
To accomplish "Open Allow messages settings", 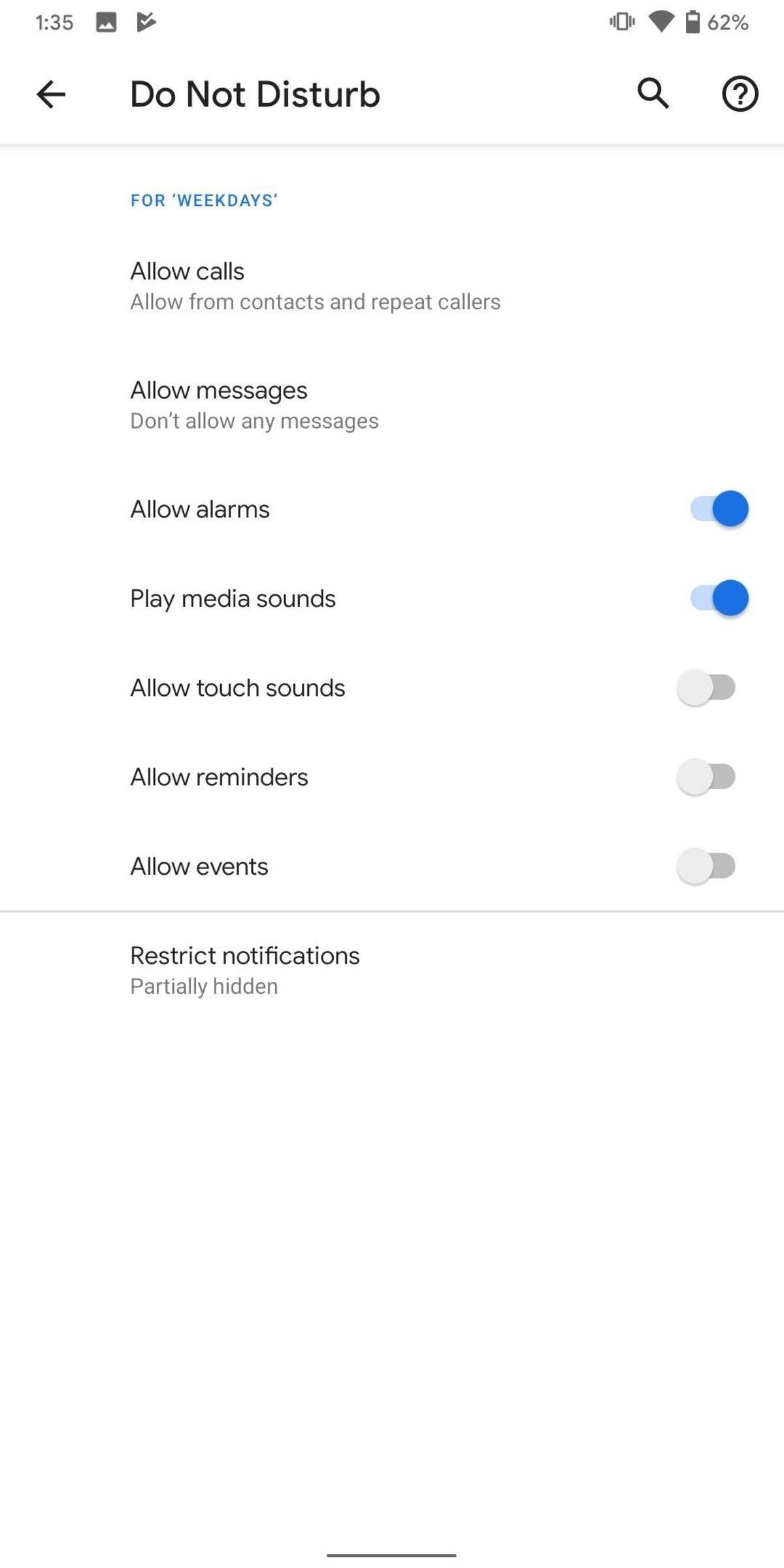I will coord(255,404).
